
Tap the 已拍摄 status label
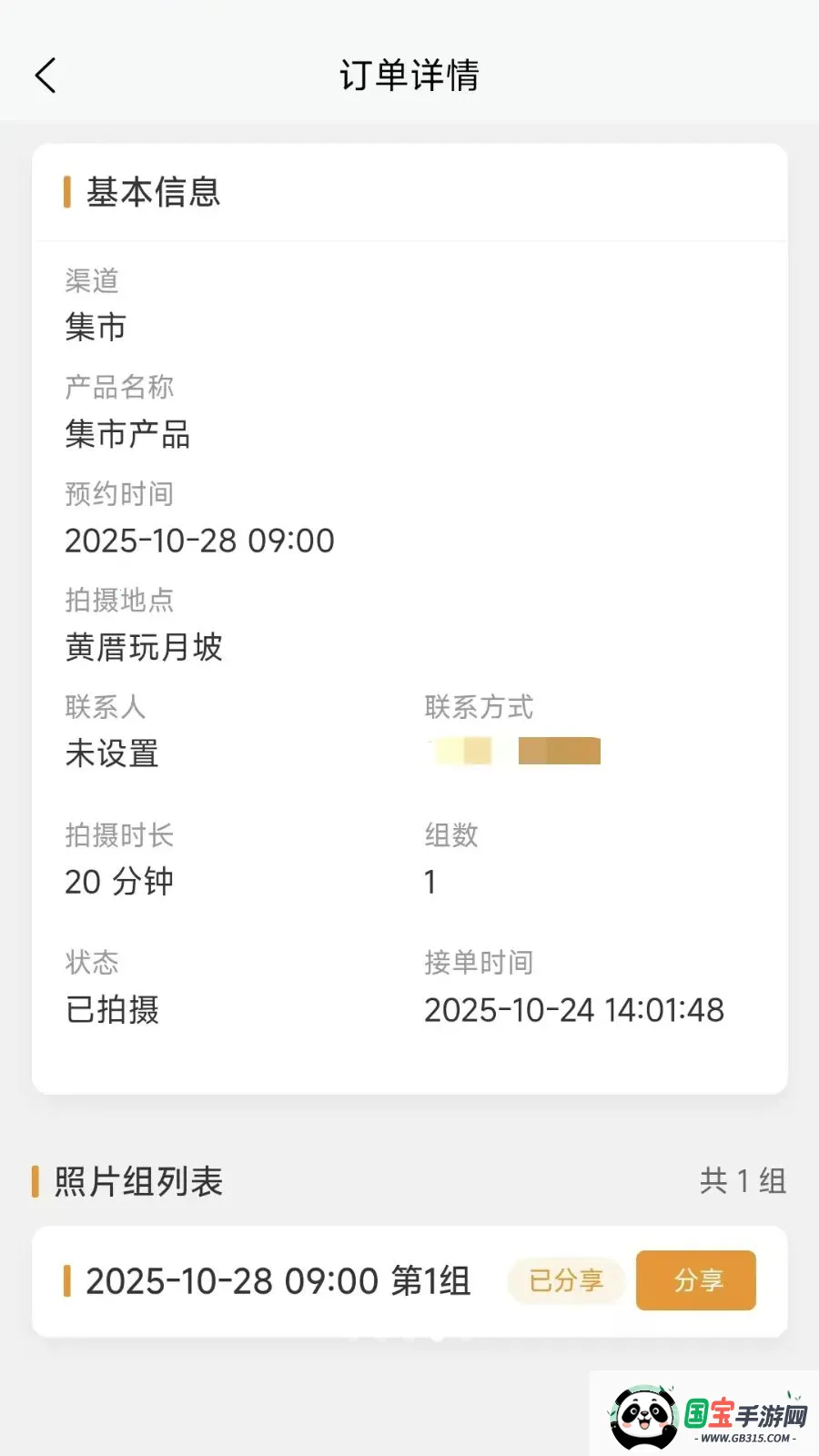(111, 1009)
